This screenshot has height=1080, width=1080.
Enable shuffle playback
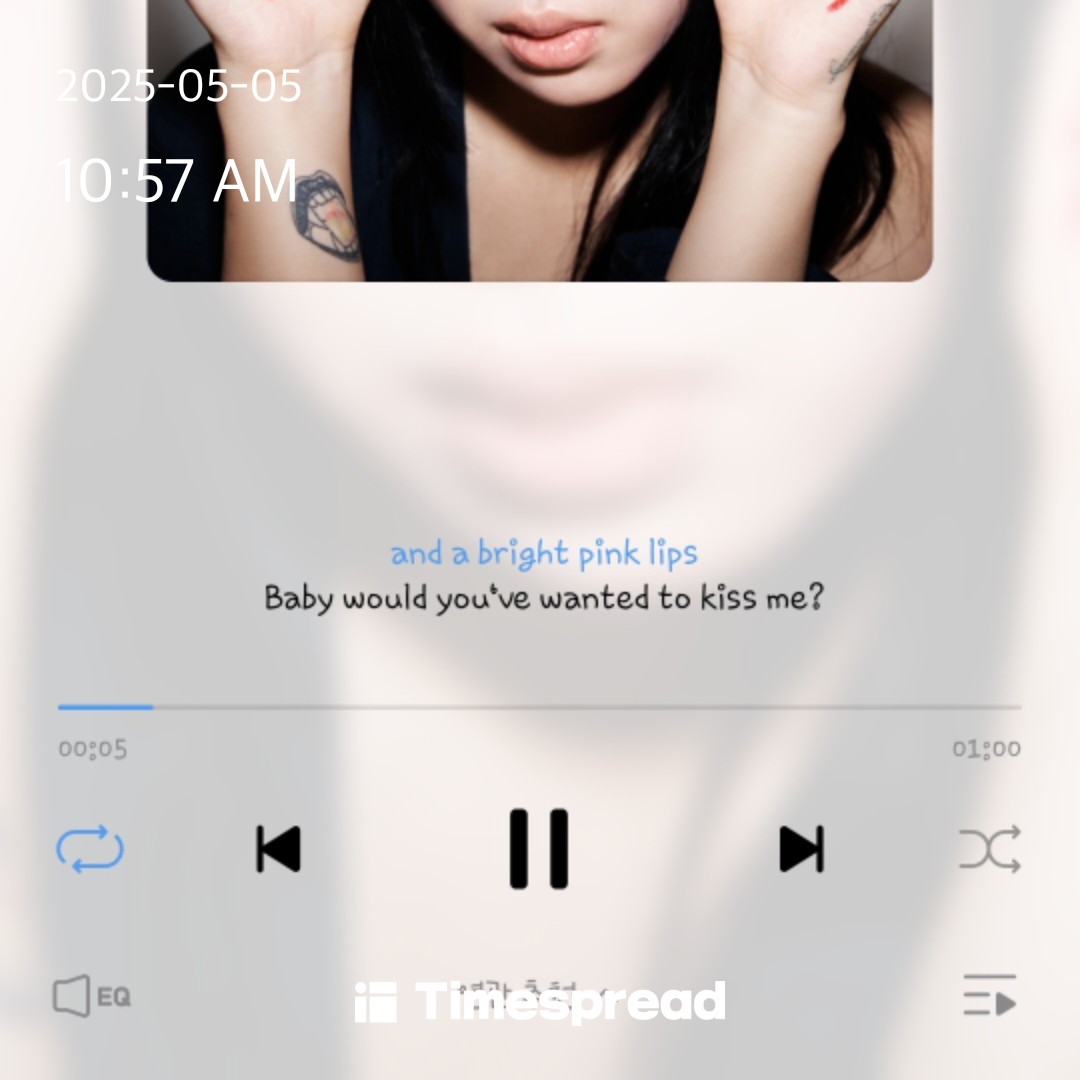coord(990,849)
